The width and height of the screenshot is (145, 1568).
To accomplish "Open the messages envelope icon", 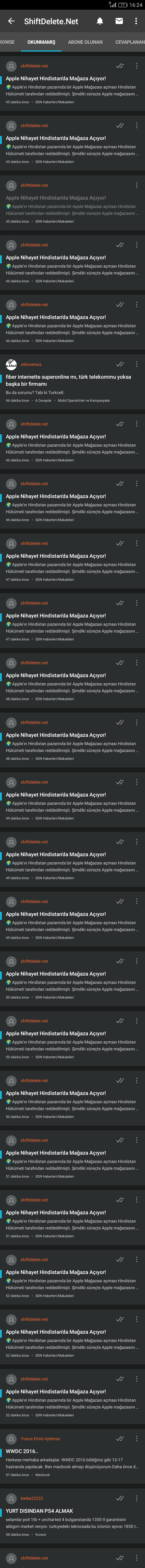I will click(119, 21).
